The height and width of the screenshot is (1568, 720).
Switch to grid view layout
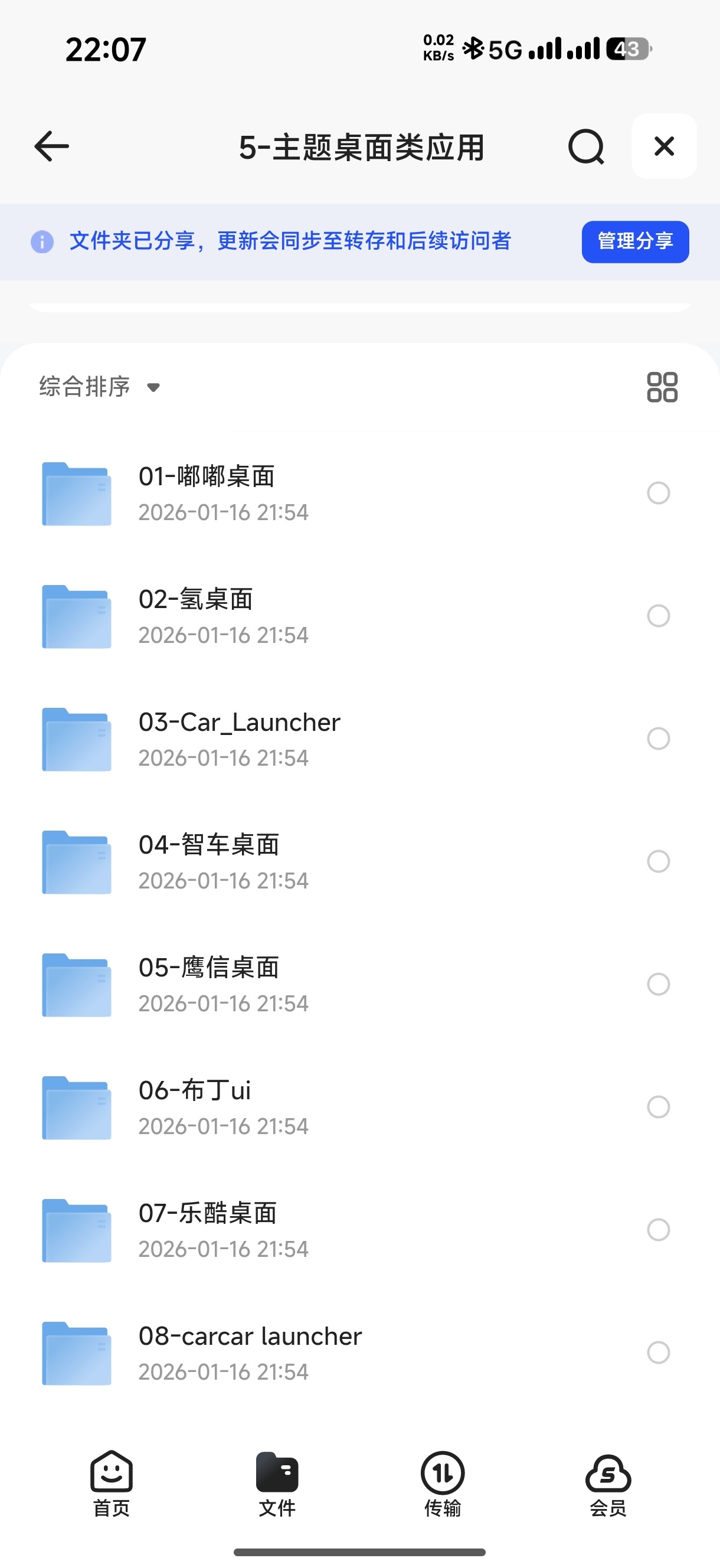(x=663, y=387)
